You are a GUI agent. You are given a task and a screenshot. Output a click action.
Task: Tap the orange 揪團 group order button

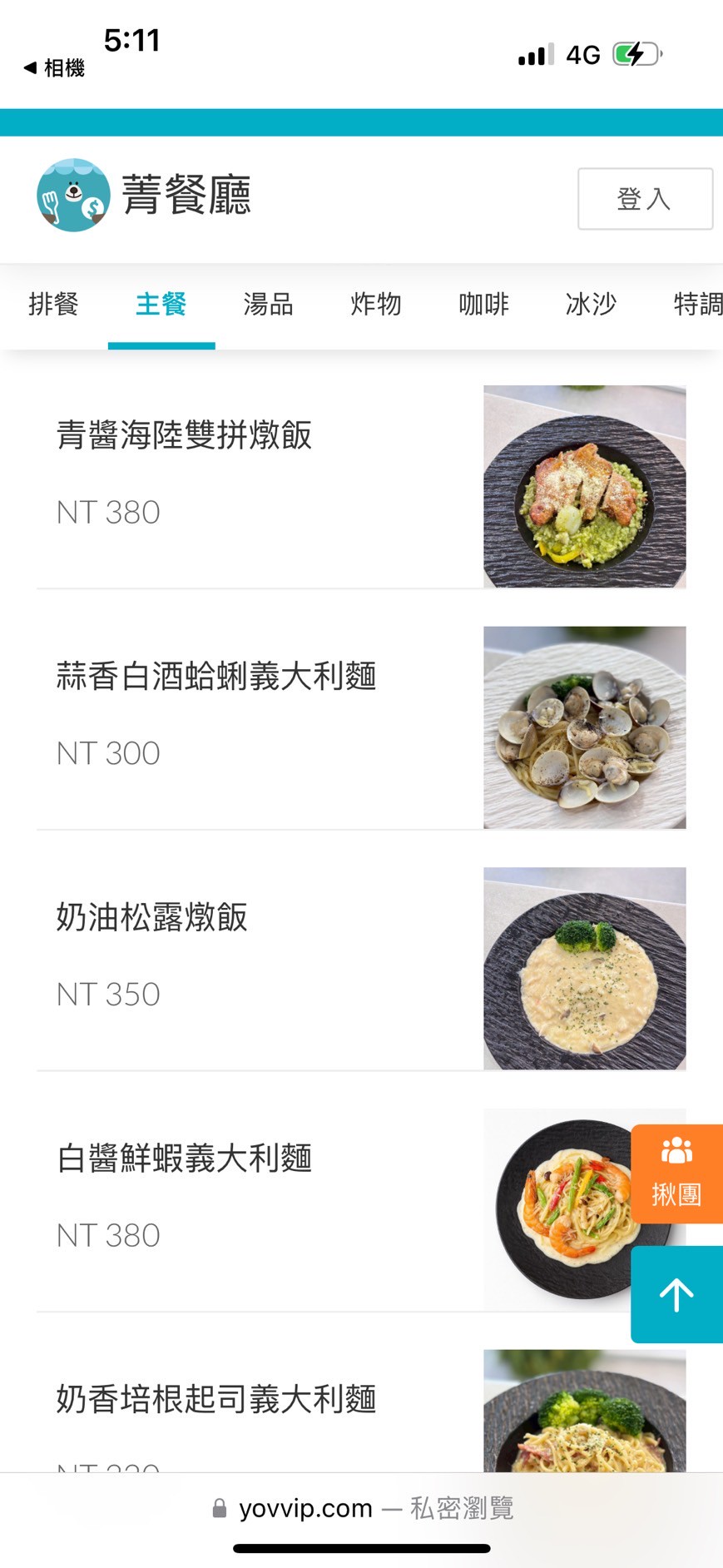point(676,1174)
